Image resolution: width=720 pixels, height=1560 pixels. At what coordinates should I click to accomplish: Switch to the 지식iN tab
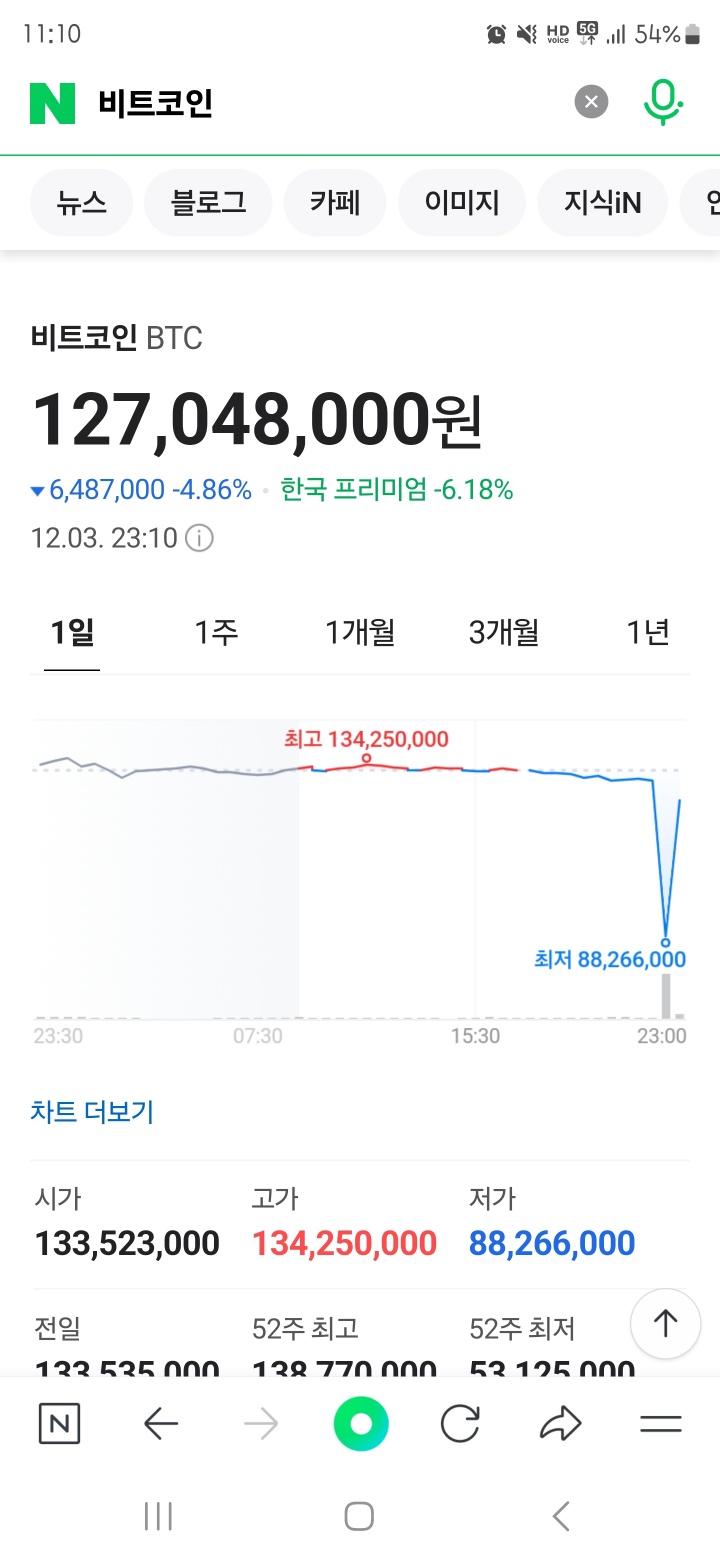click(x=602, y=203)
